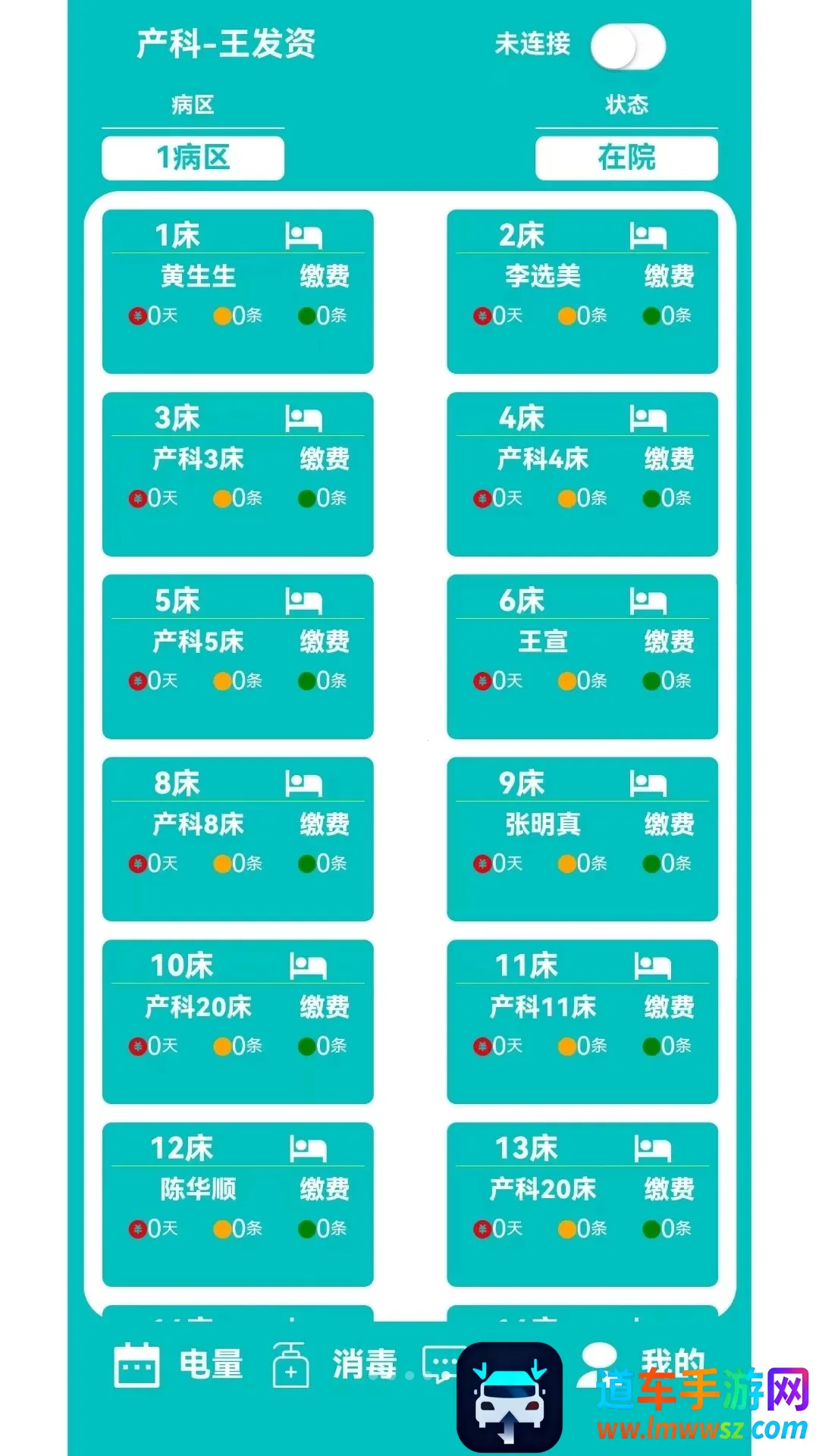
Task: Open the 1床 card for 黄生生
Action: click(x=237, y=291)
